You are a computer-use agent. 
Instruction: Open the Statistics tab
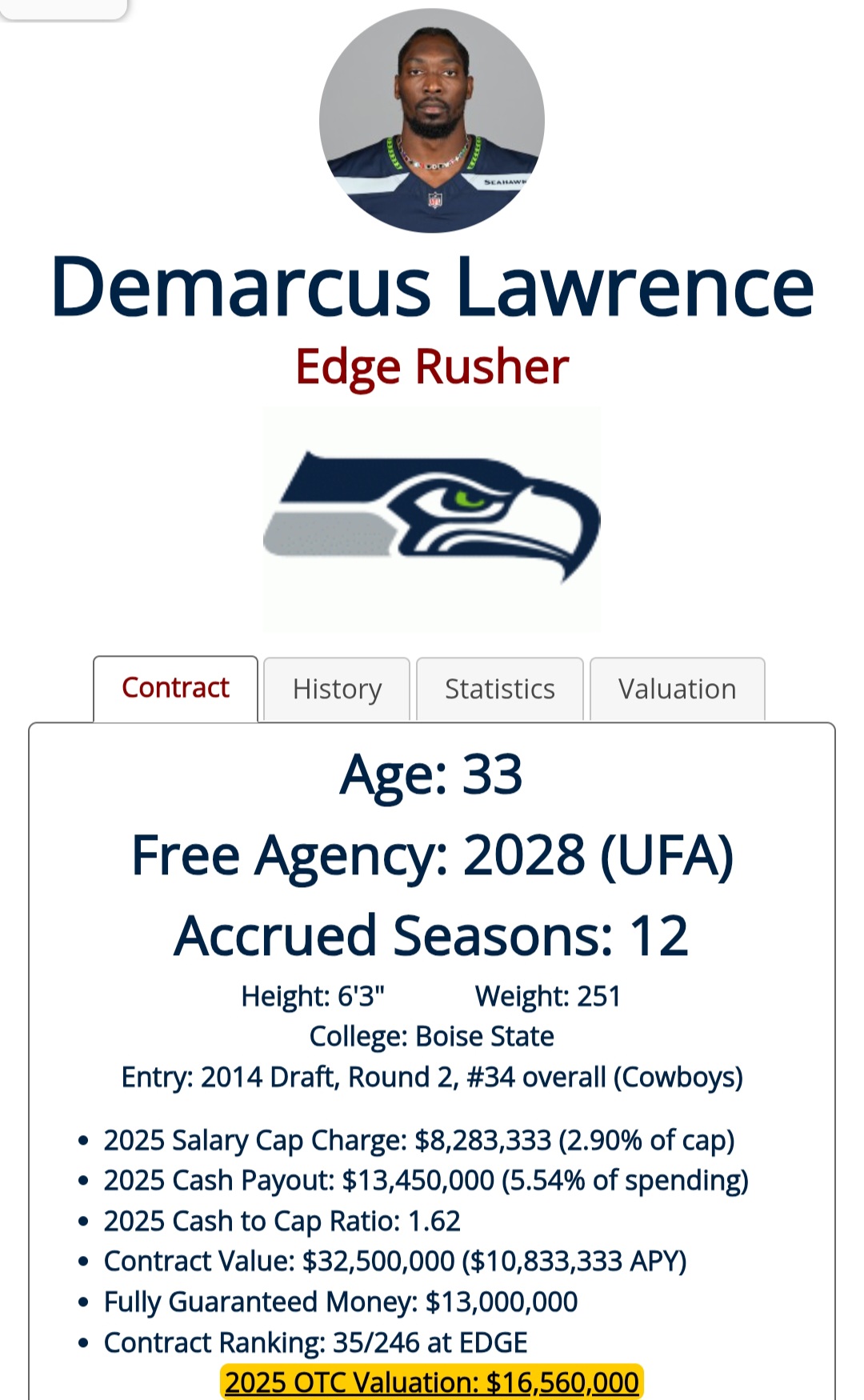click(x=499, y=690)
